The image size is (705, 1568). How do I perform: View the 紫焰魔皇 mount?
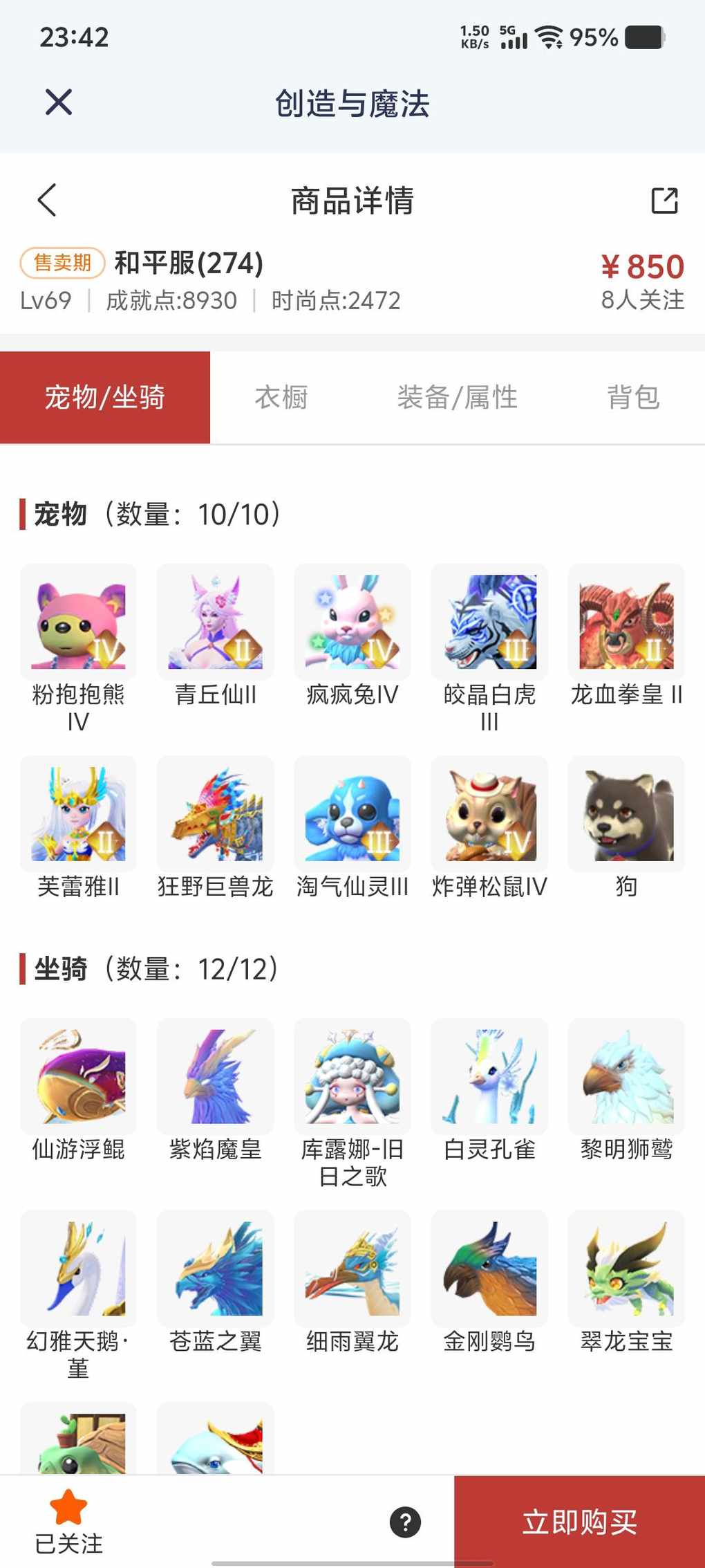point(215,1076)
